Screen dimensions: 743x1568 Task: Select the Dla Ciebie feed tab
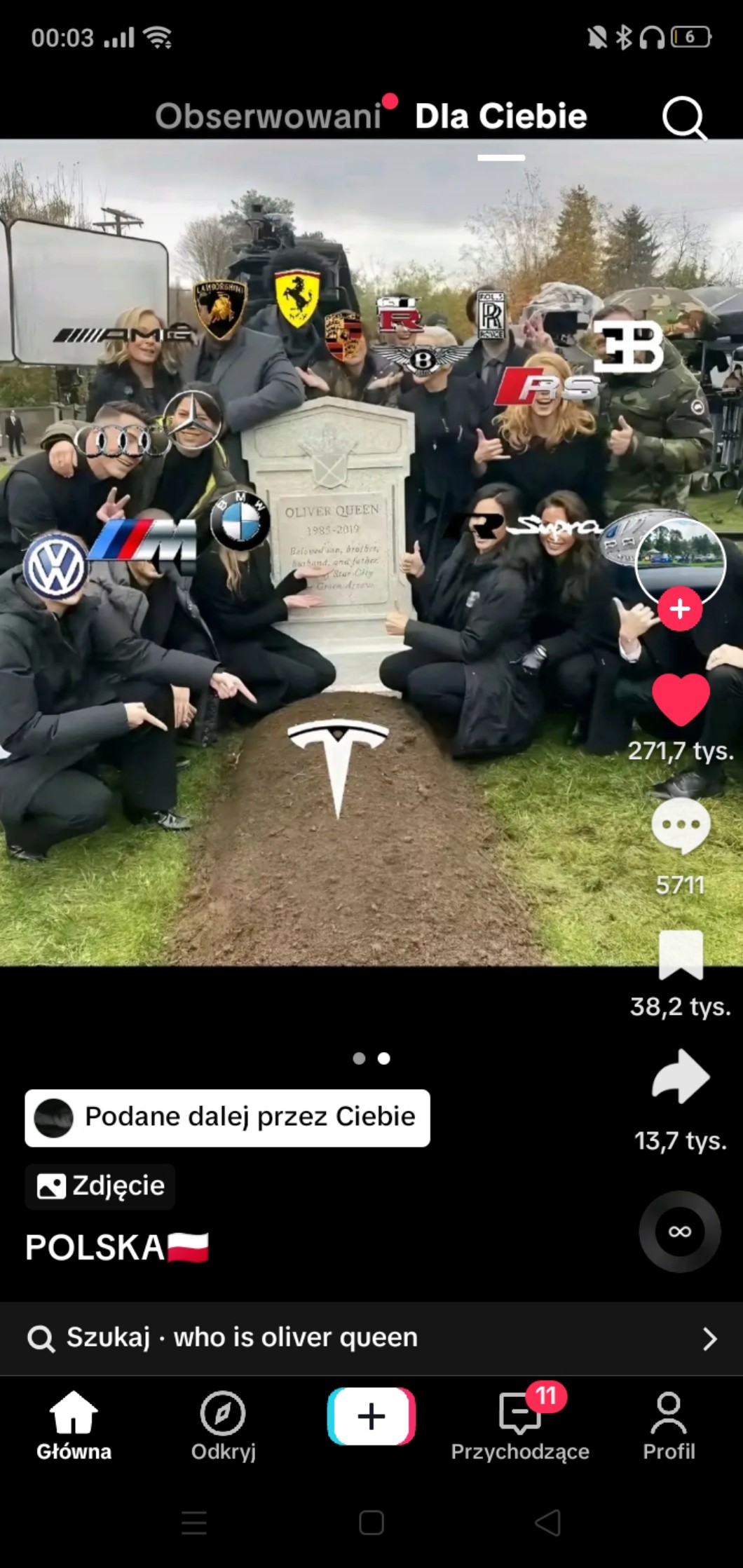pos(500,116)
